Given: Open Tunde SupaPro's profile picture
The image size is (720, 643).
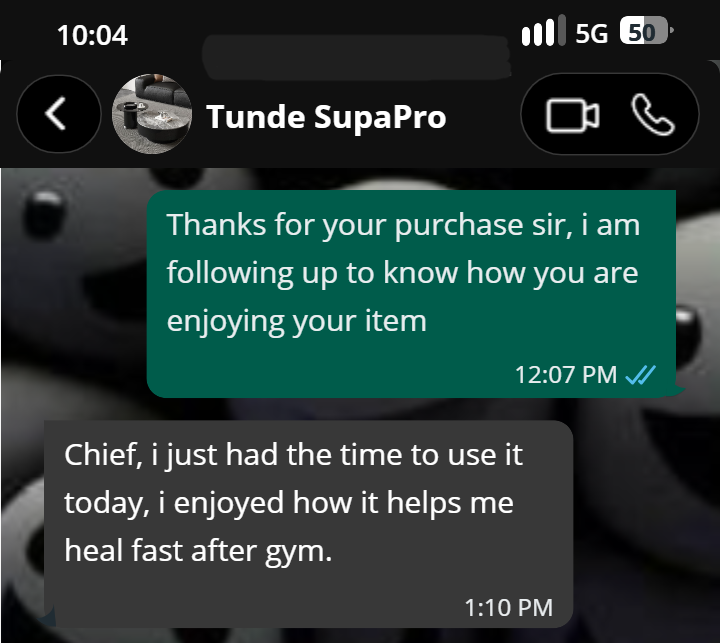Looking at the screenshot, I should pyautogui.click(x=151, y=115).
